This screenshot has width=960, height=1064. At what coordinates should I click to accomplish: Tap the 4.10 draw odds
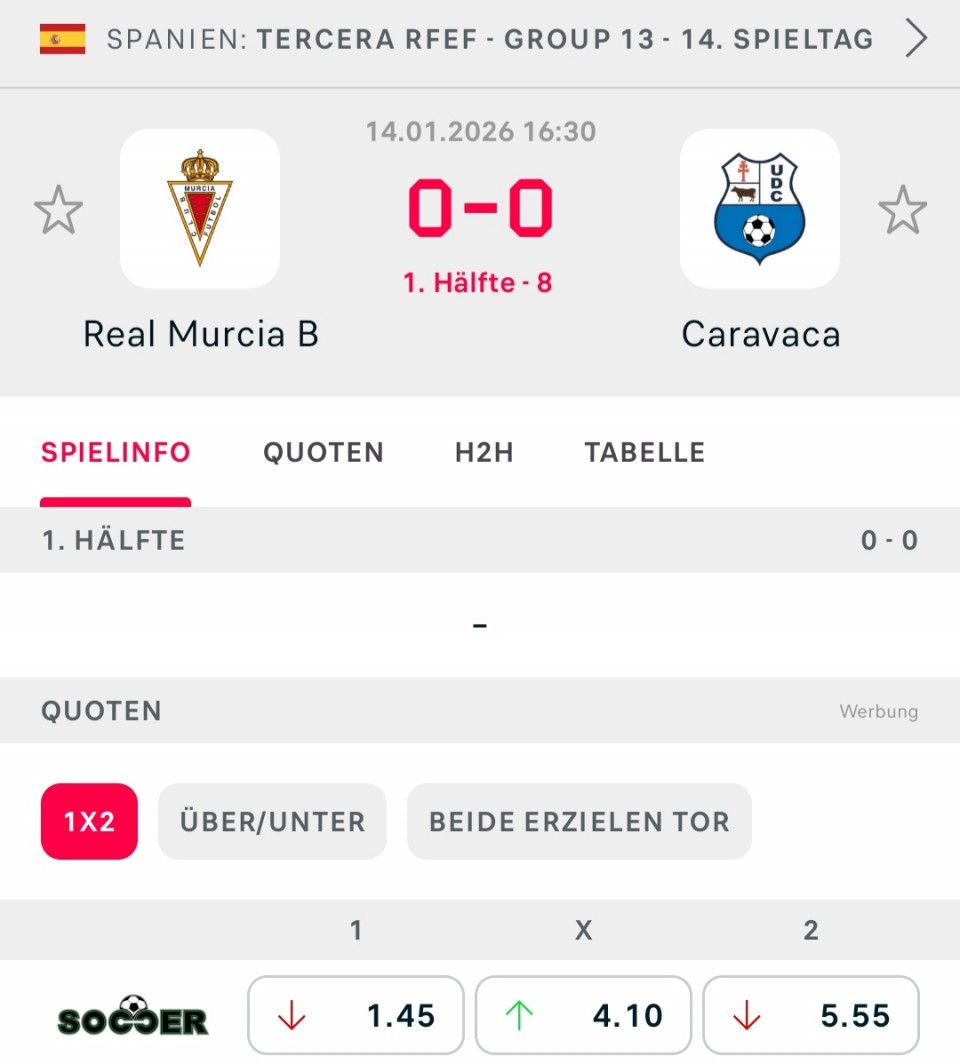[x=583, y=1016]
